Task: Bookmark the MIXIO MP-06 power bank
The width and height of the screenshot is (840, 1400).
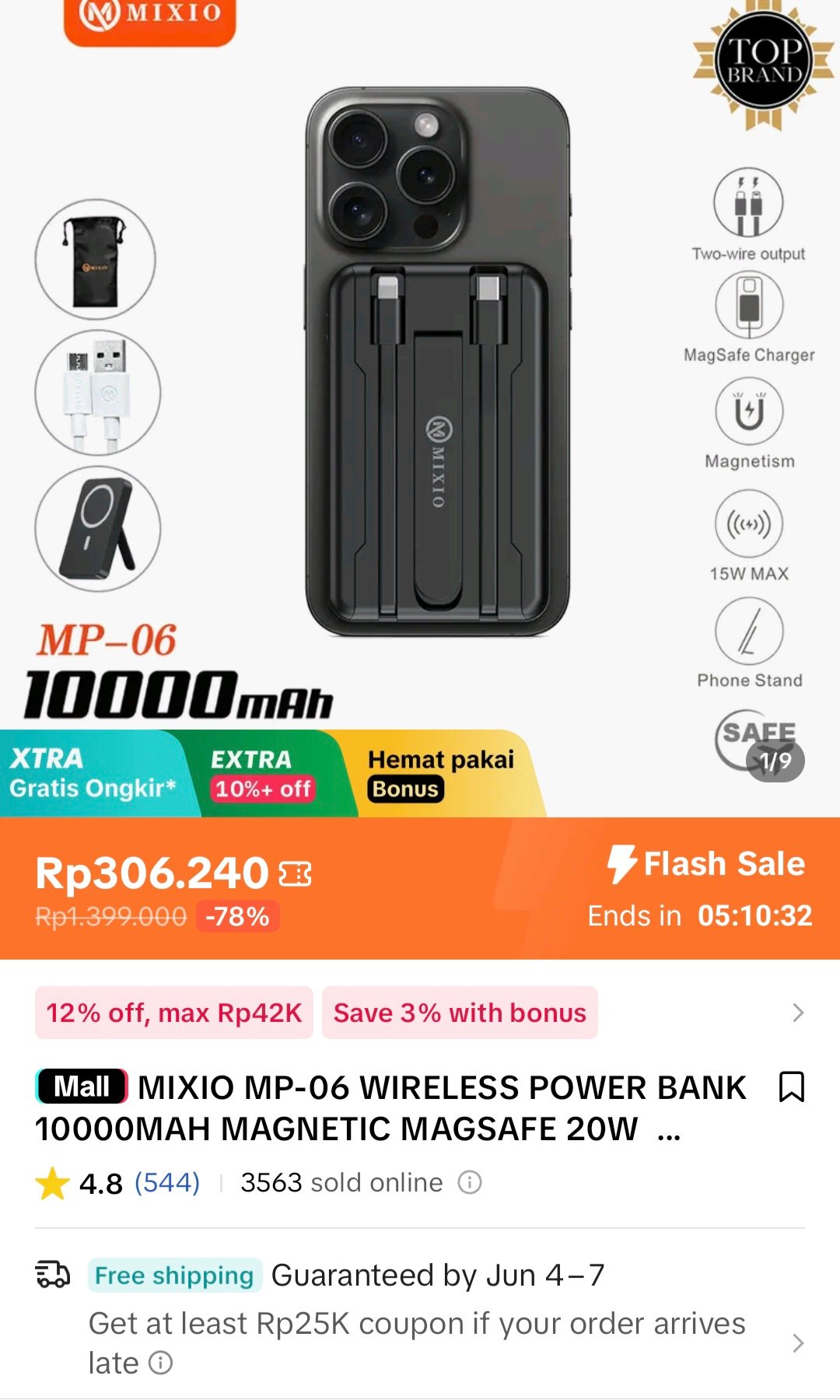Action: [792, 1087]
